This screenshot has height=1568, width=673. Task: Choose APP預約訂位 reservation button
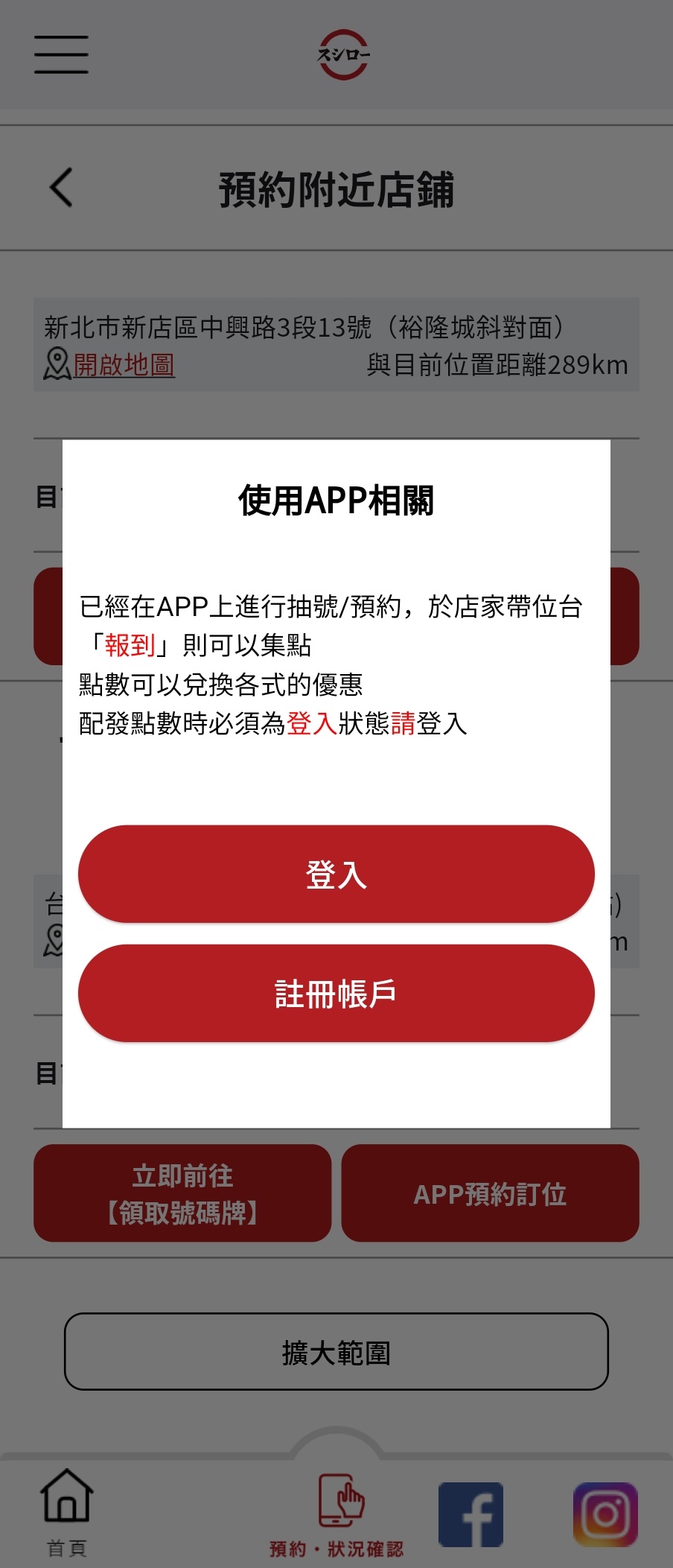[490, 1193]
